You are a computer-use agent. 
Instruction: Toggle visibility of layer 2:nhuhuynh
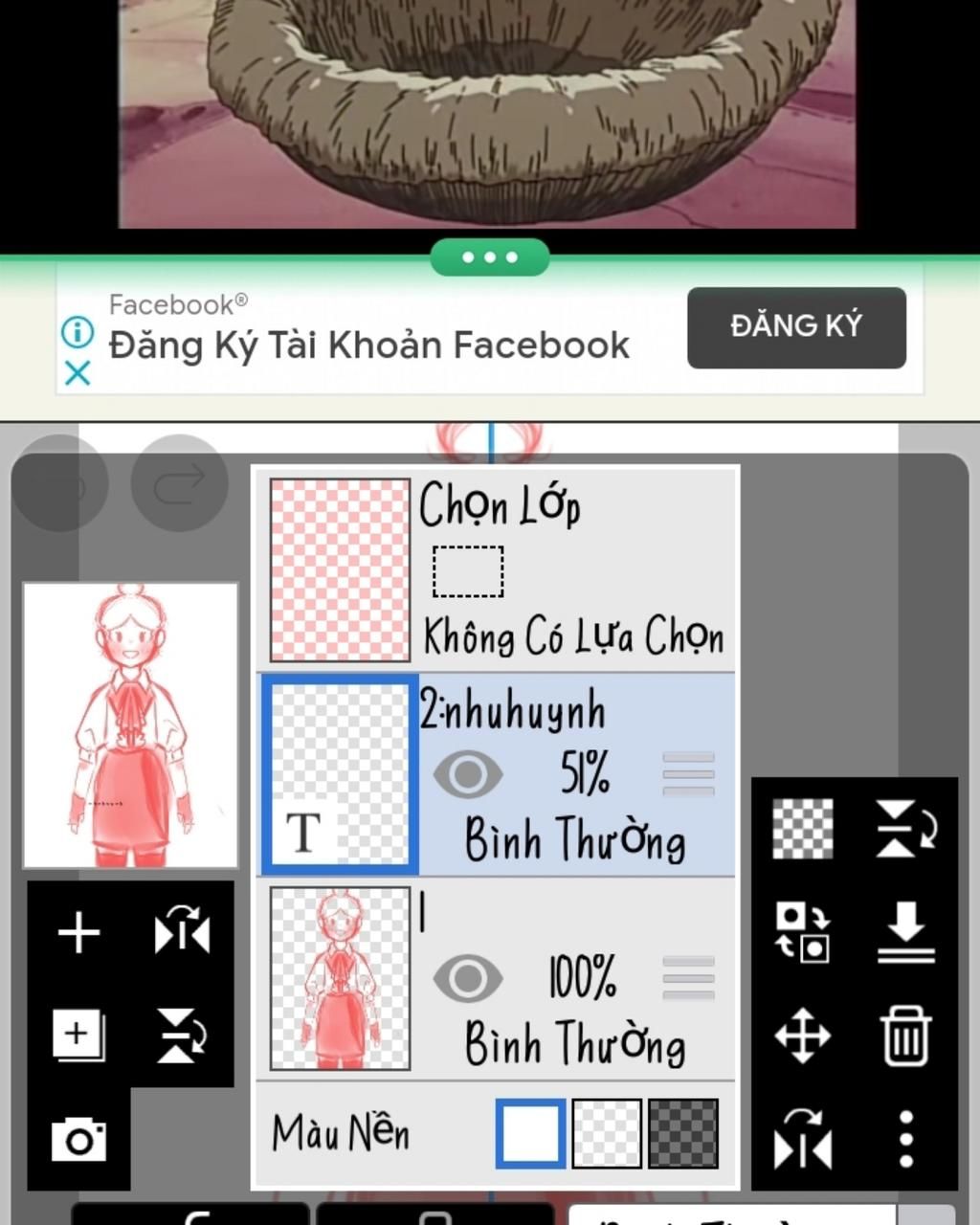pyautogui.click(x=467, y=774)
